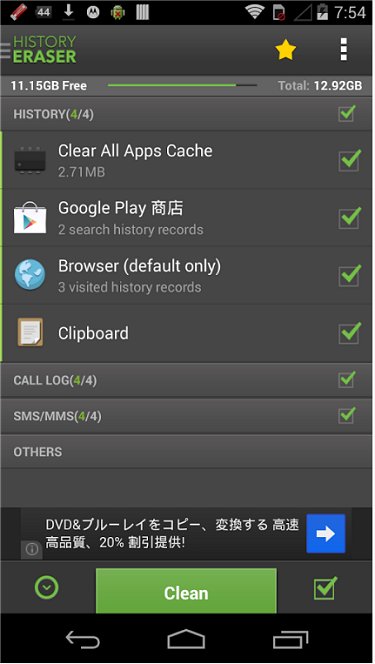
Task: Toggle the select-all checkbox beside Clean
Action: [325, 588]
